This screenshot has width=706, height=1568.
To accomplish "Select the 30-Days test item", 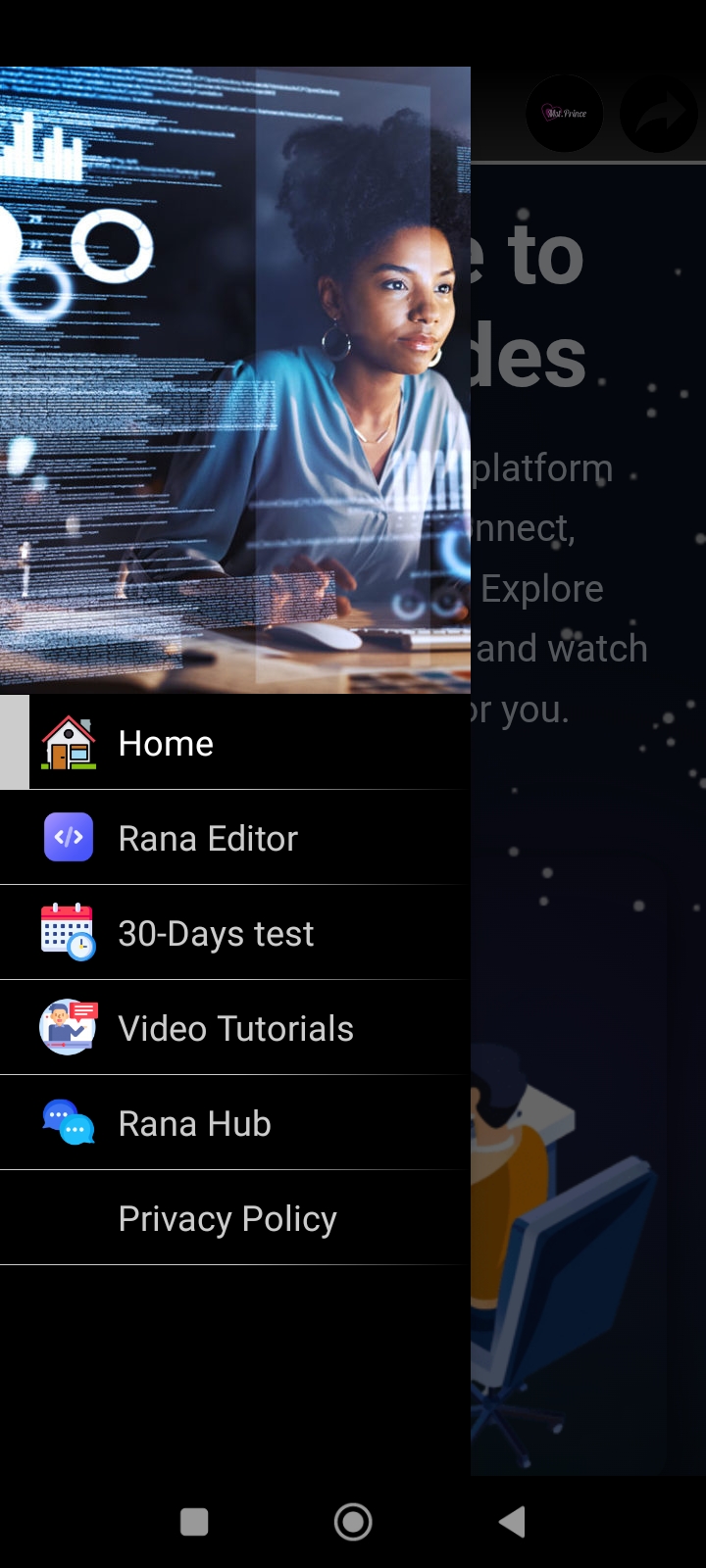I will pyautogui.click(x=235, y=933).
